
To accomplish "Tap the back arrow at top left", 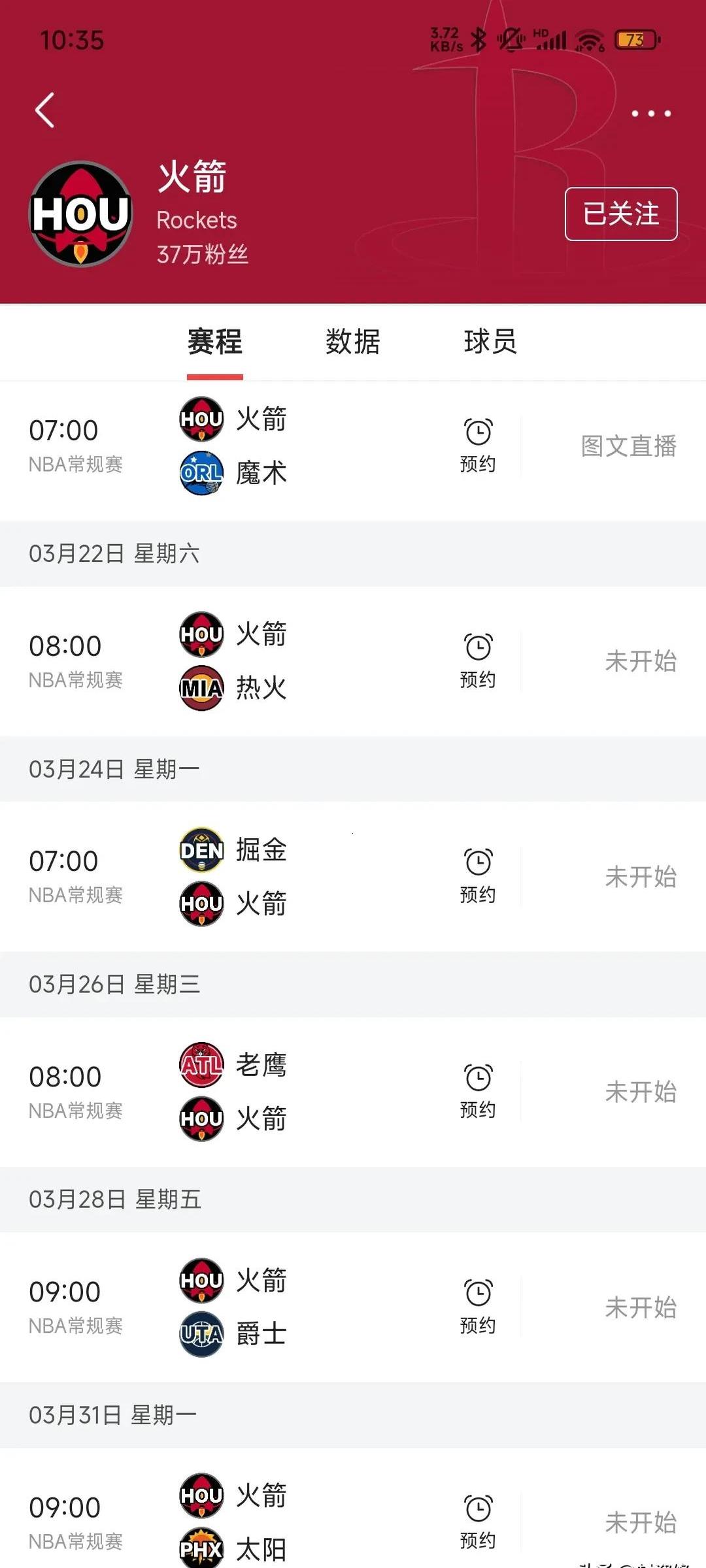I will [43, 110].
